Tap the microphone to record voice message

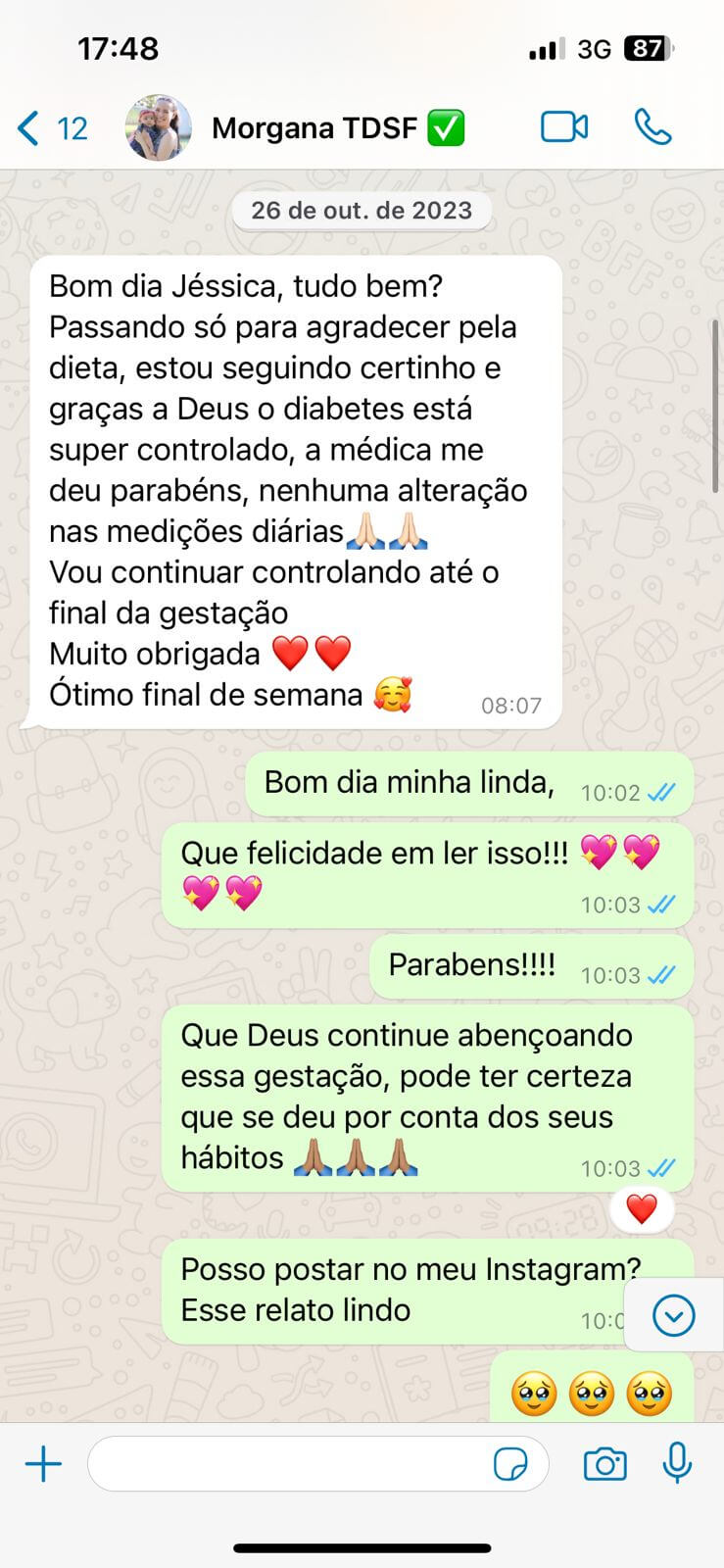click(x=678, y=1464)
